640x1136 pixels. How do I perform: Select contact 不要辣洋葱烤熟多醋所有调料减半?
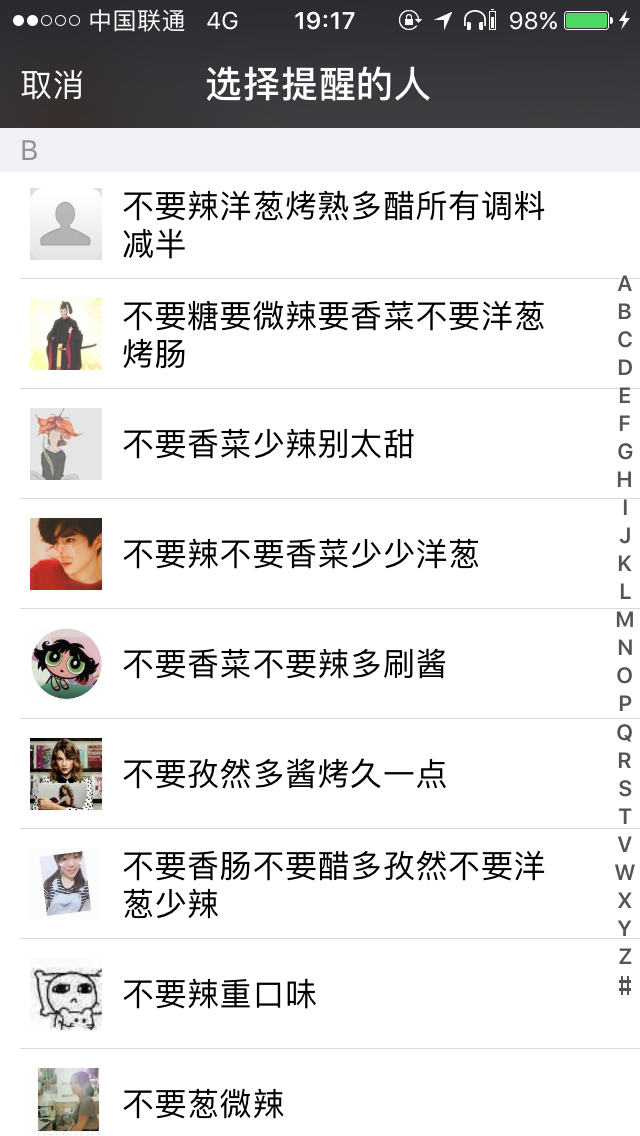click(x=320, y=225)
